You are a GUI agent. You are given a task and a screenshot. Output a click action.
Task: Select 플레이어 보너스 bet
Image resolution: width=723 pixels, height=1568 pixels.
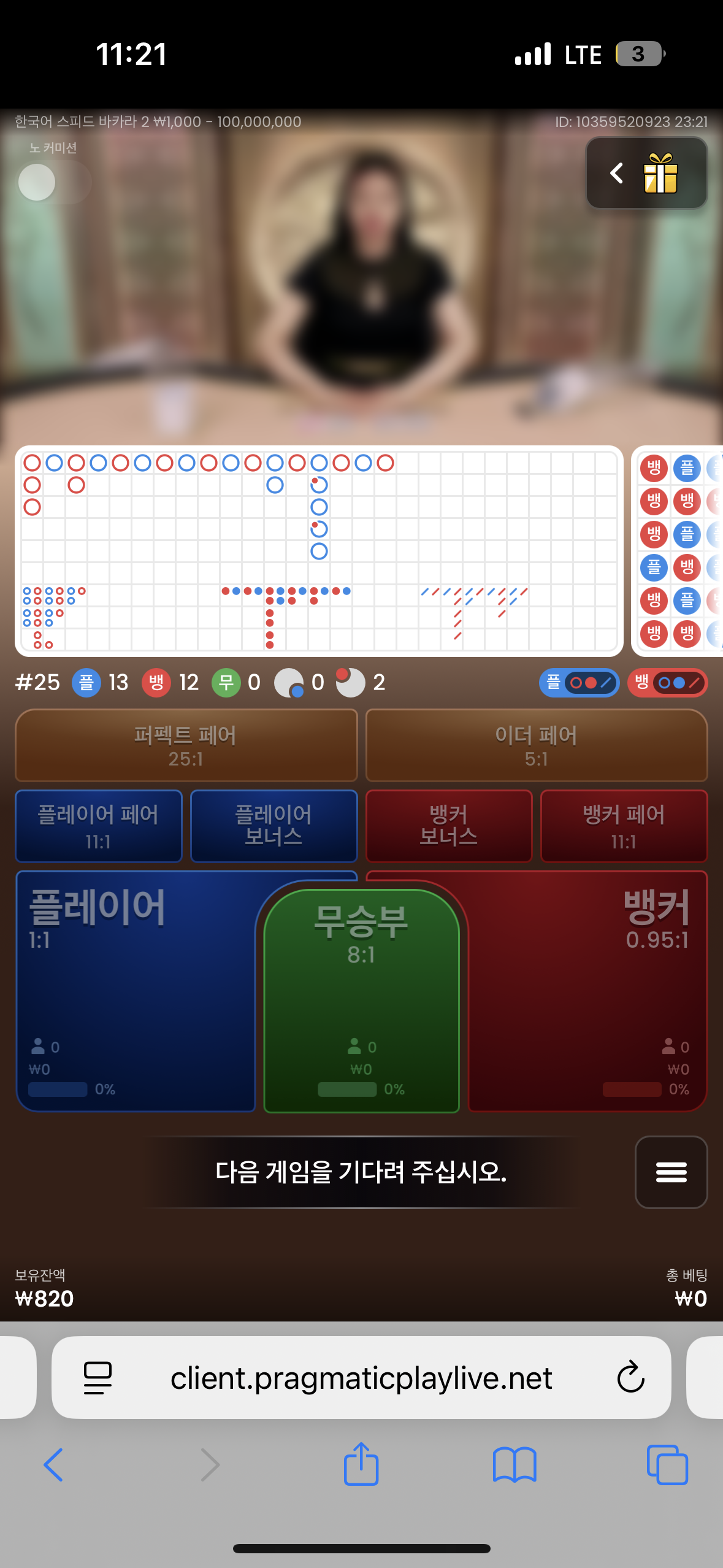[x=274, y=826]
